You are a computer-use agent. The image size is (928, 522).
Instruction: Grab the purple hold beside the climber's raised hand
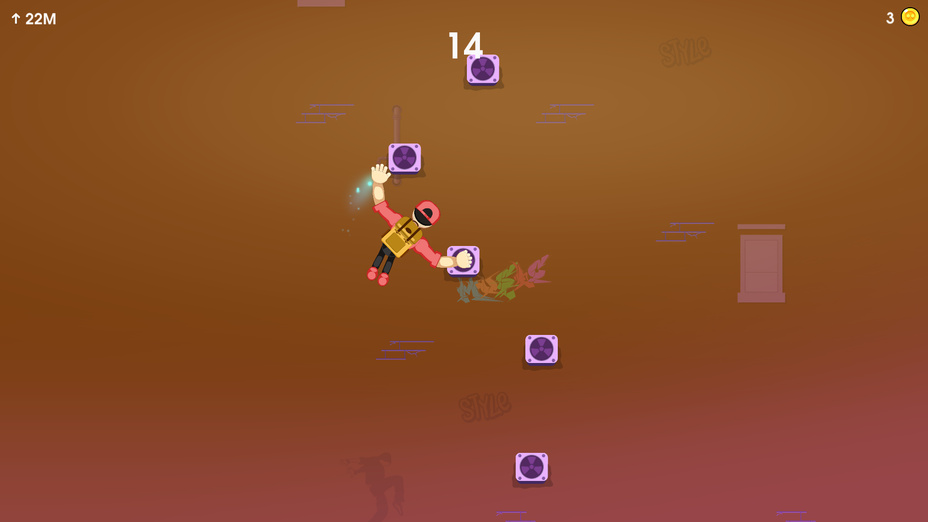(x=405, y=158)
